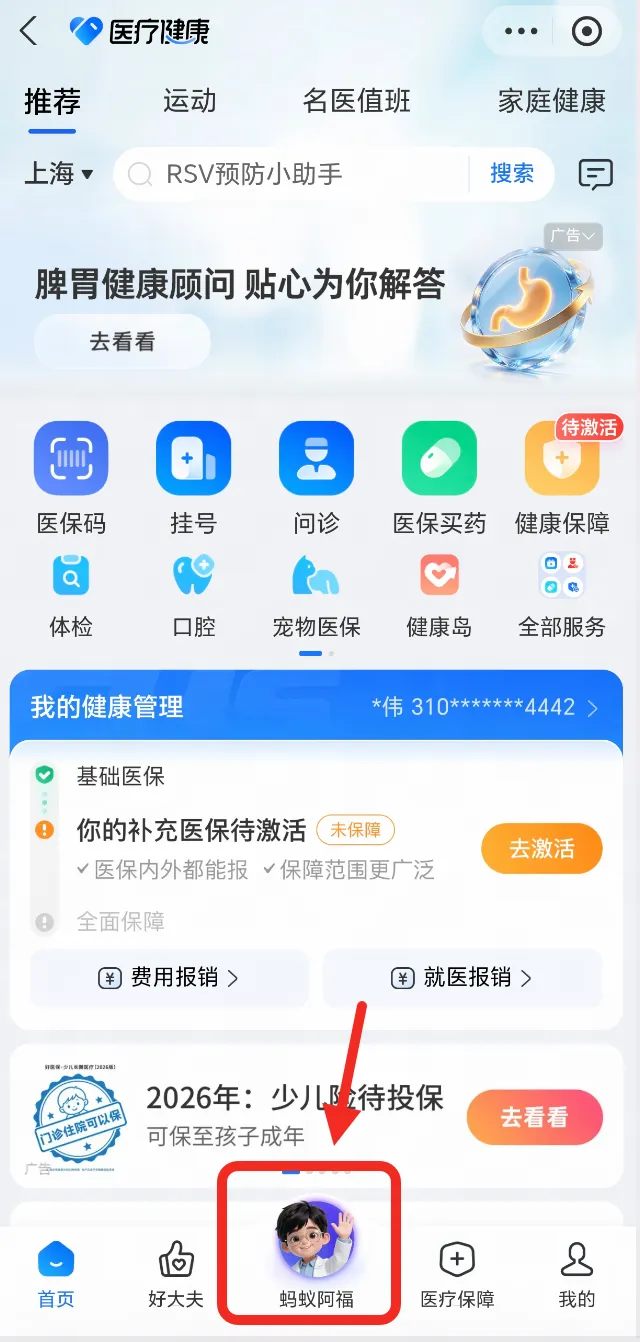Viewport: 640px width, 1342px height.
Task: Switch to the 运动 tab
Action: 189,101
